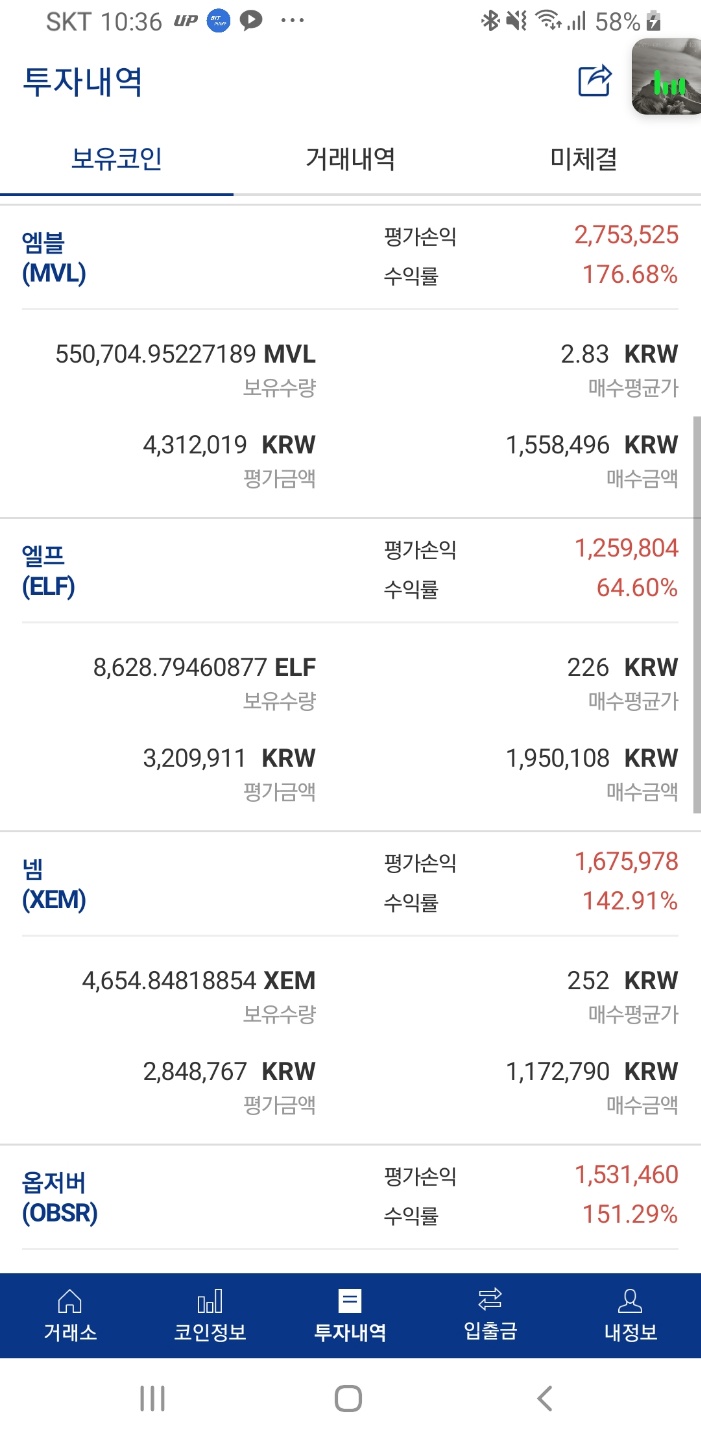Switch to the 거래내역 tab
701x1440 pixels.
point(350,158)
